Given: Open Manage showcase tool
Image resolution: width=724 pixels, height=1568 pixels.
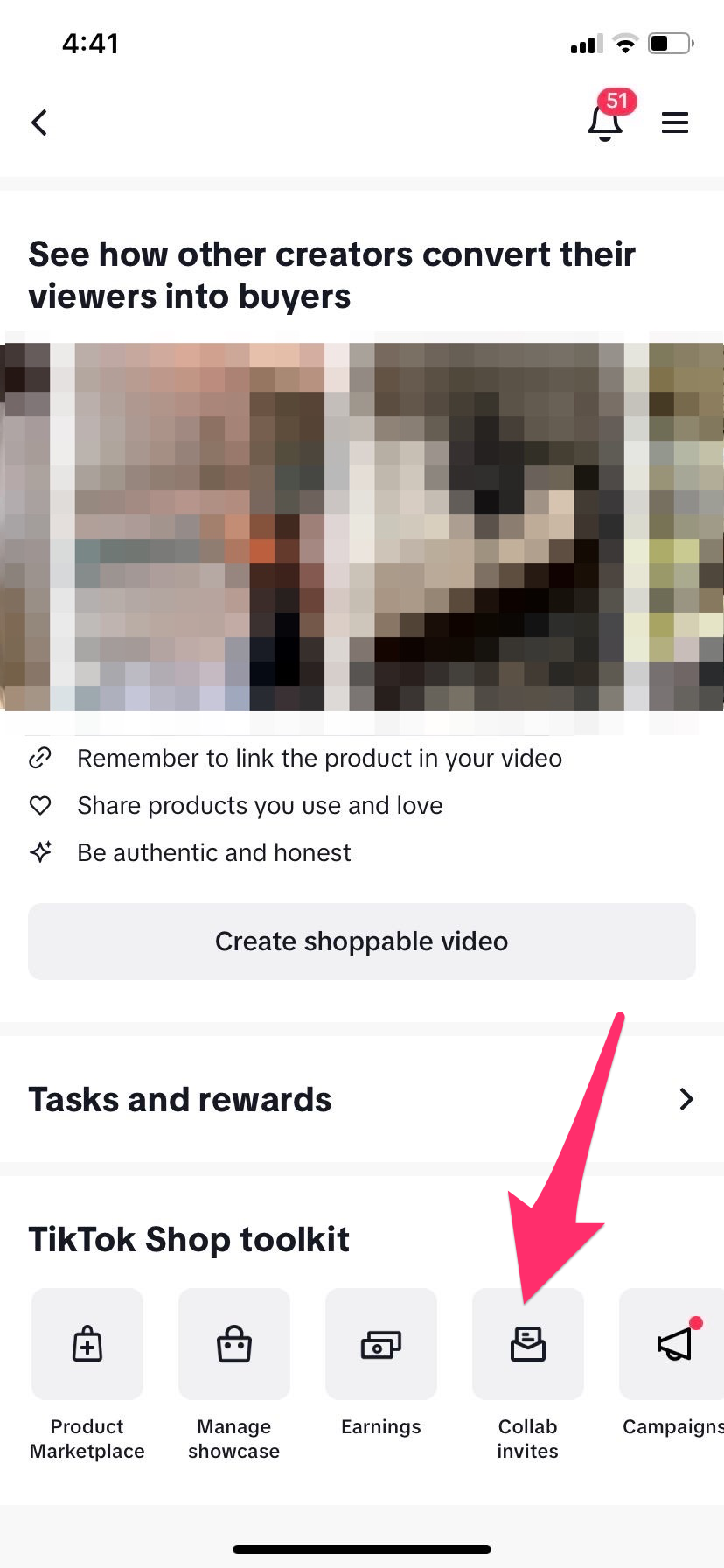Looking at the screenshot, I should click(x=234, y=1344).
